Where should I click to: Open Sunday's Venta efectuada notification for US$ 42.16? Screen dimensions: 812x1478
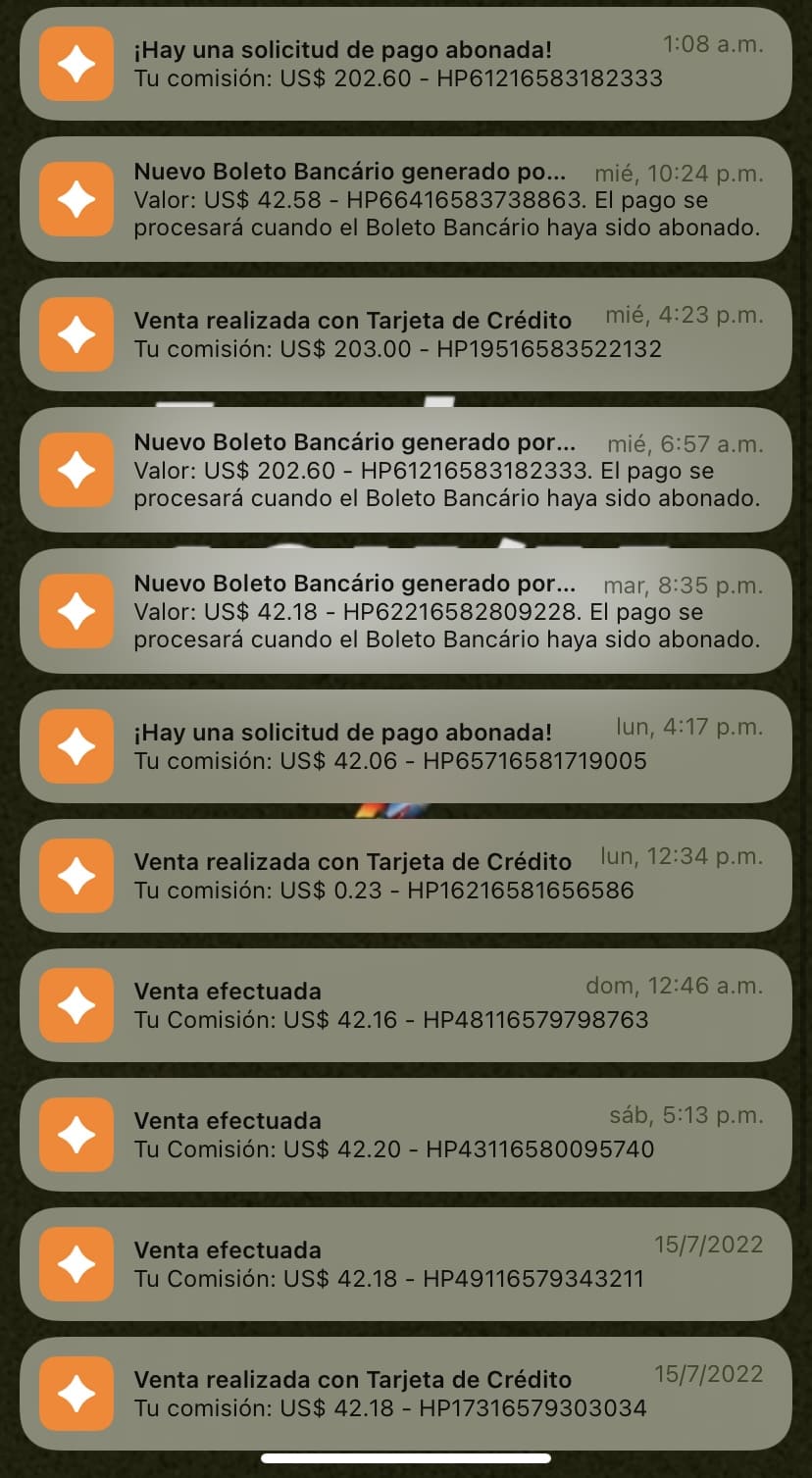(405, 1005)
